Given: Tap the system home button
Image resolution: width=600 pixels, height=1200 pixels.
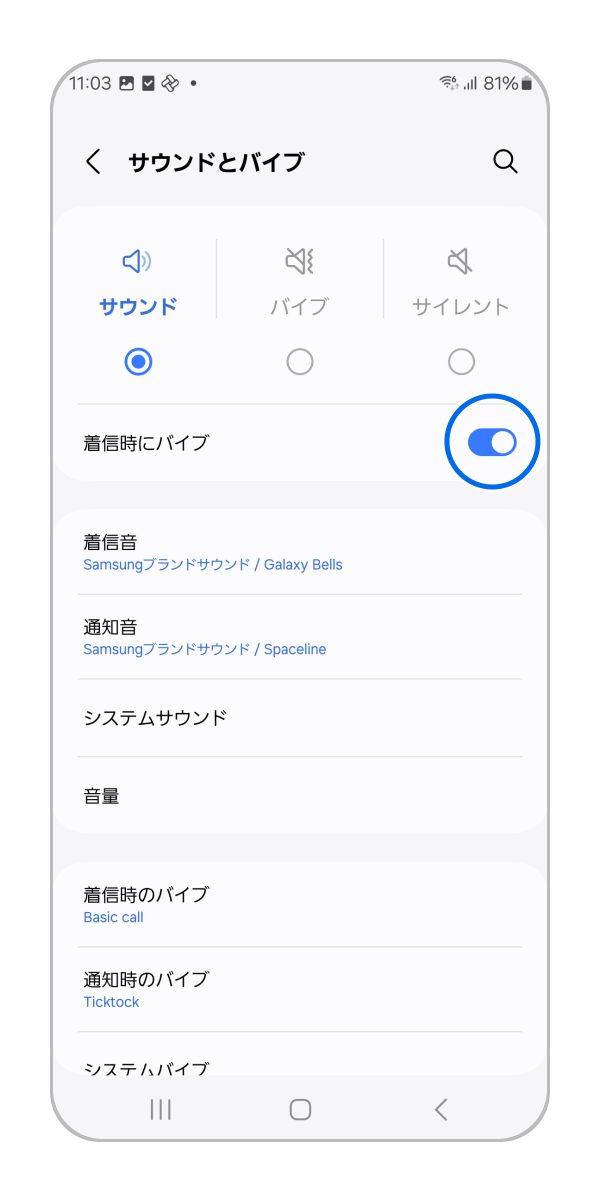Looking at the screenshot, I should pos(300,1109).
